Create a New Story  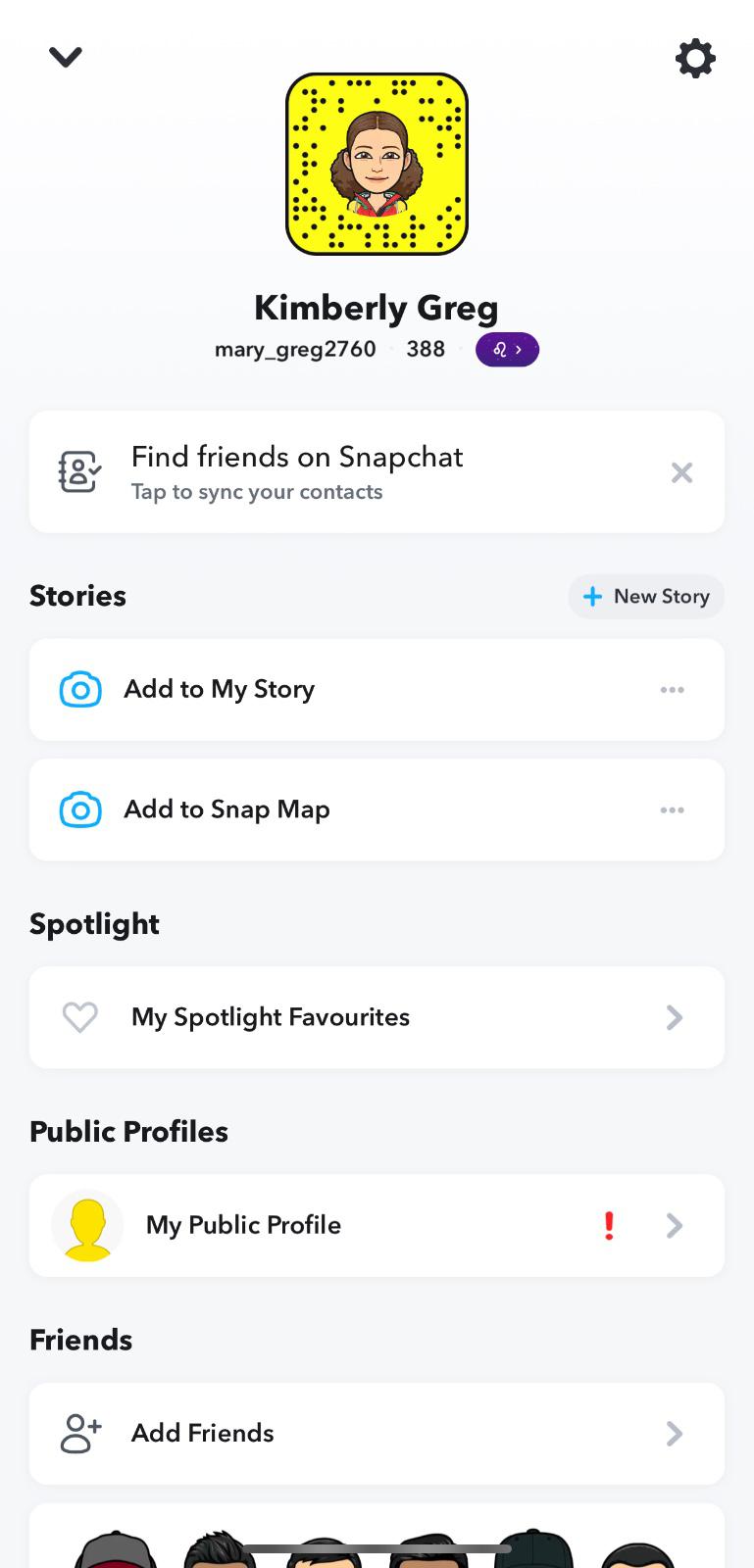pos(646,597)
